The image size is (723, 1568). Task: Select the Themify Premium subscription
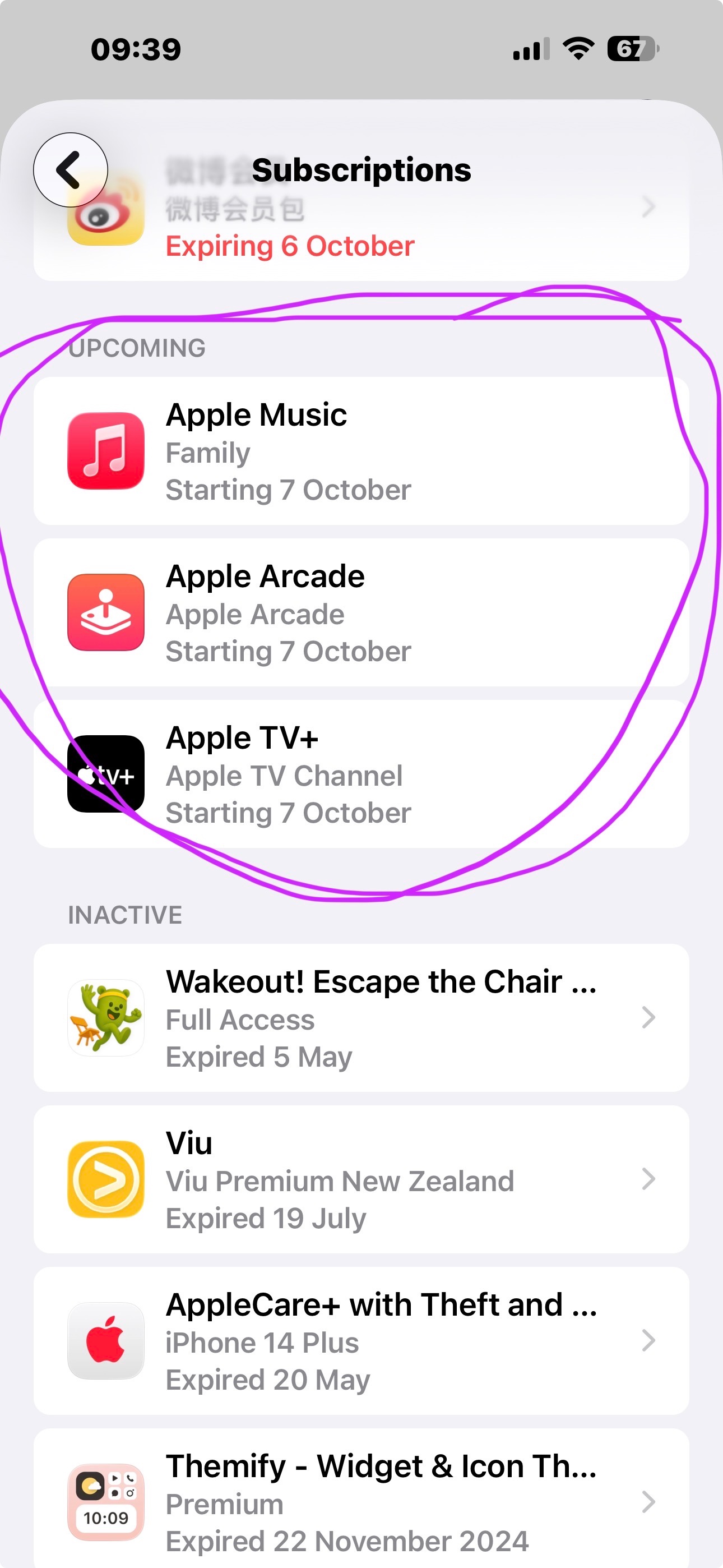click(361, 1498)
